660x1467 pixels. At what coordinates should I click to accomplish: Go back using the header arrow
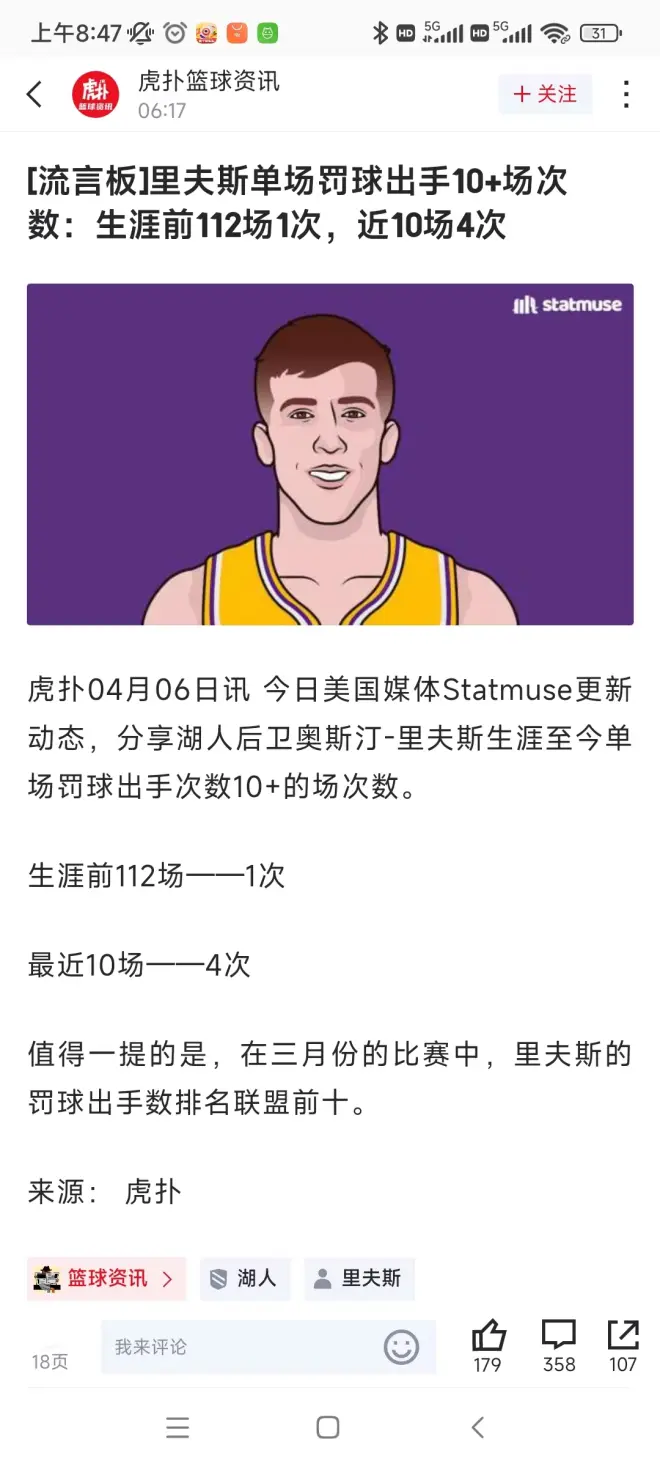click(35, 95)
